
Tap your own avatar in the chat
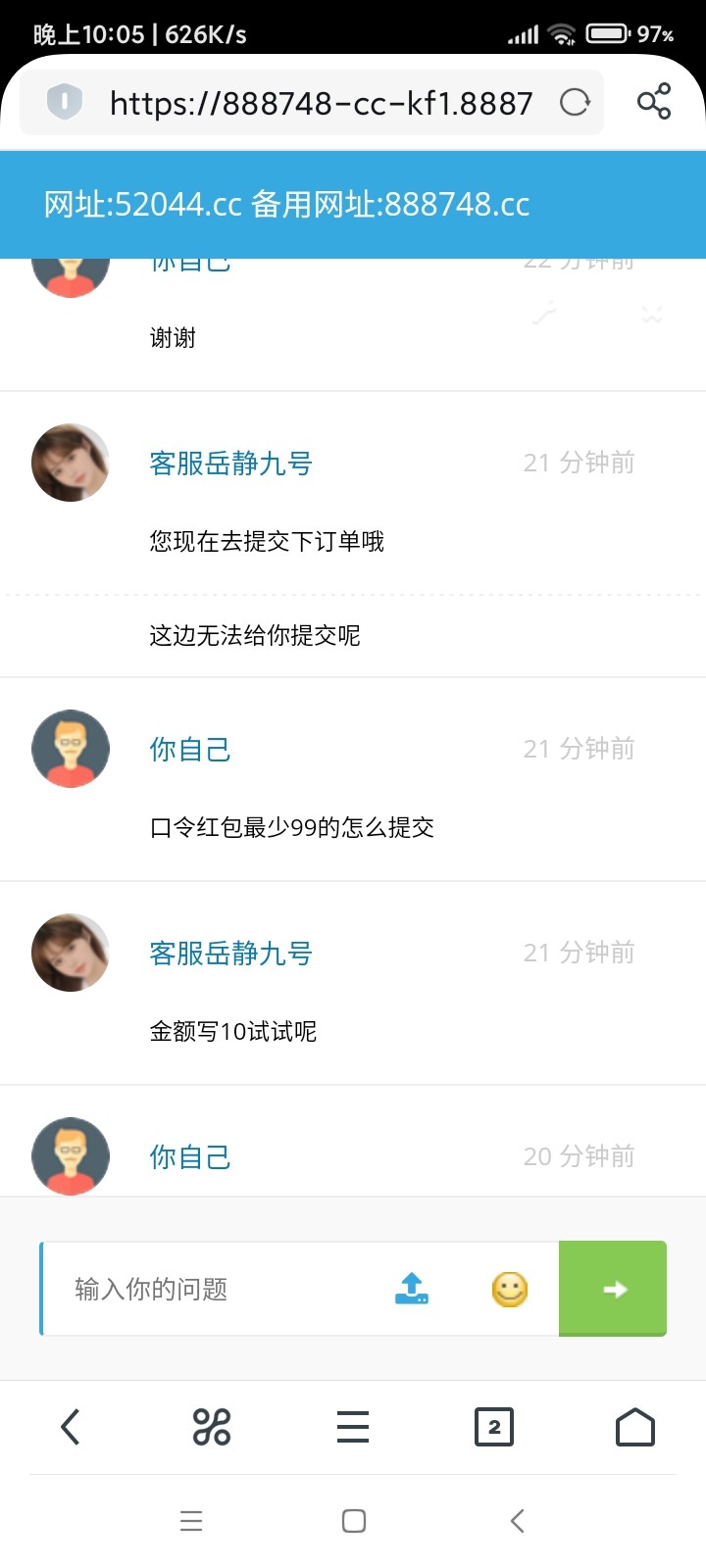70,748
